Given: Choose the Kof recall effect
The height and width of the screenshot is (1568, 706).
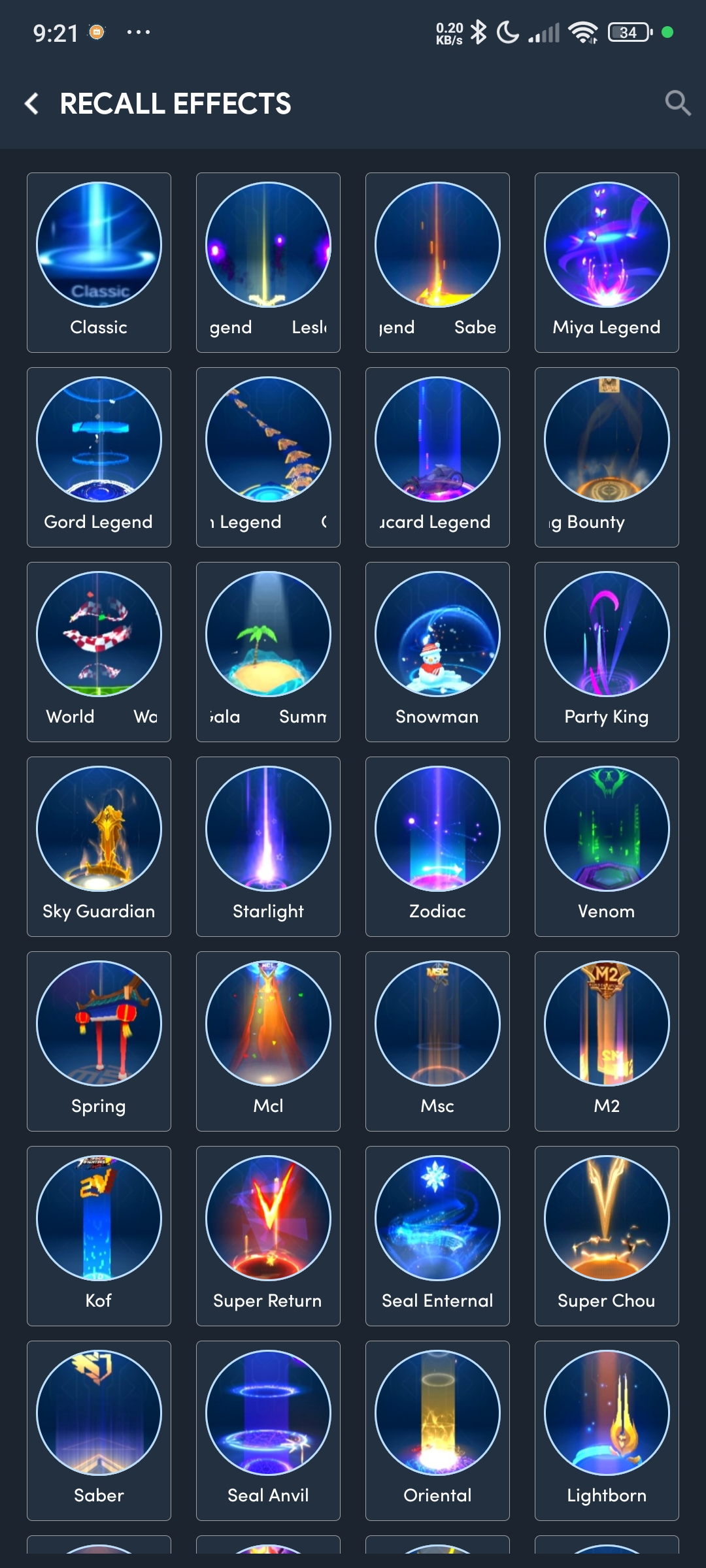Looking at the screenshot, I should (x=99, y=1235).
